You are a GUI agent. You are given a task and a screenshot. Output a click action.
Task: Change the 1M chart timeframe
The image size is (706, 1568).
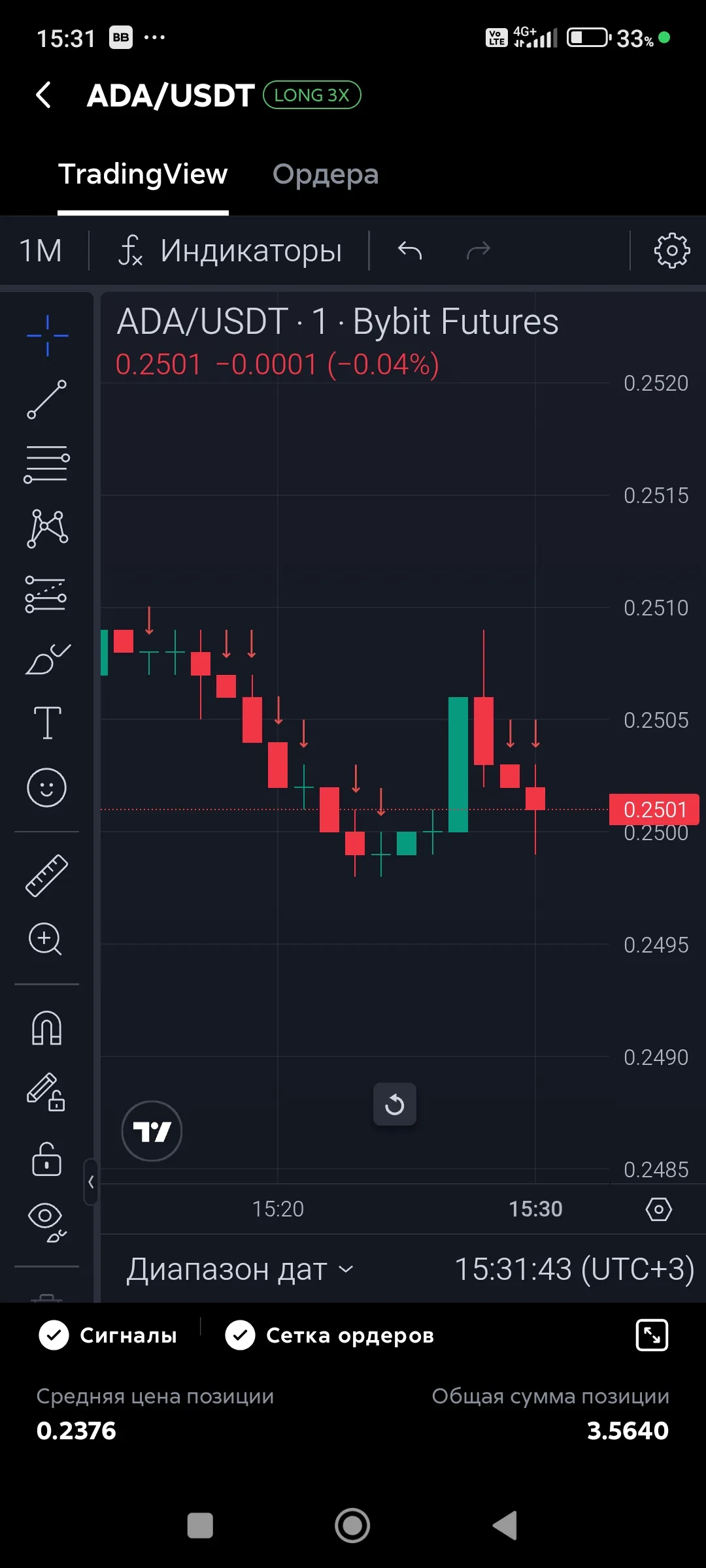pyautogui.click(x=41, y=250)
